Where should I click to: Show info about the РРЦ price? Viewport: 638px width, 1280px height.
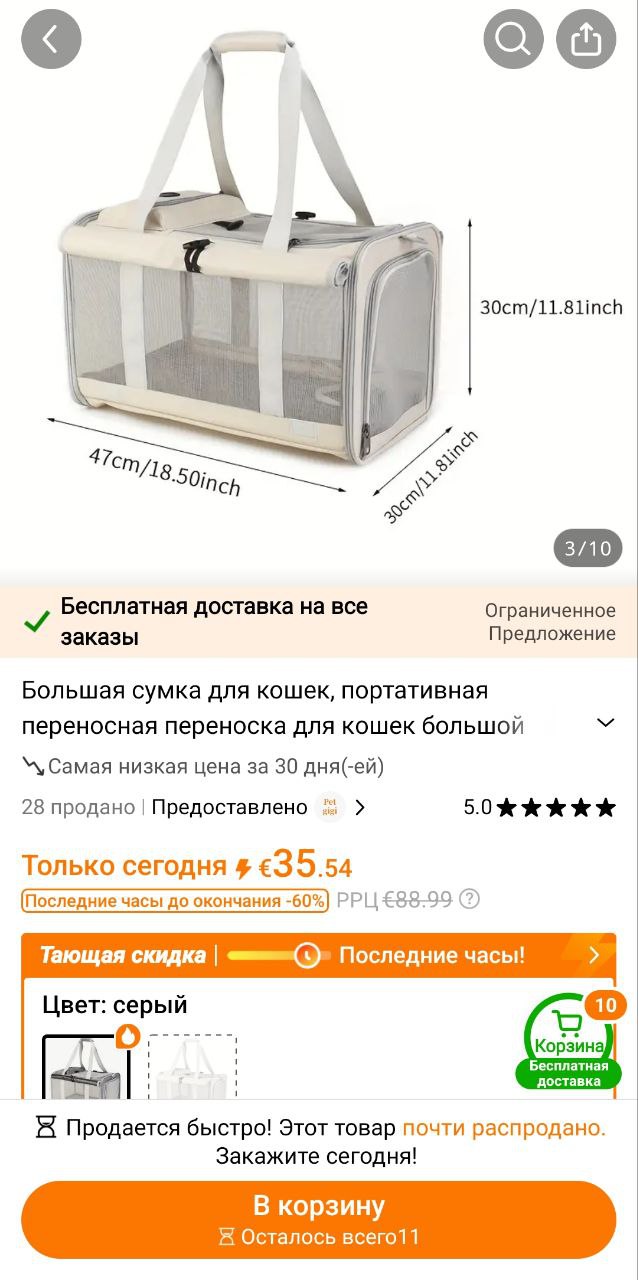tap(469, 899)
